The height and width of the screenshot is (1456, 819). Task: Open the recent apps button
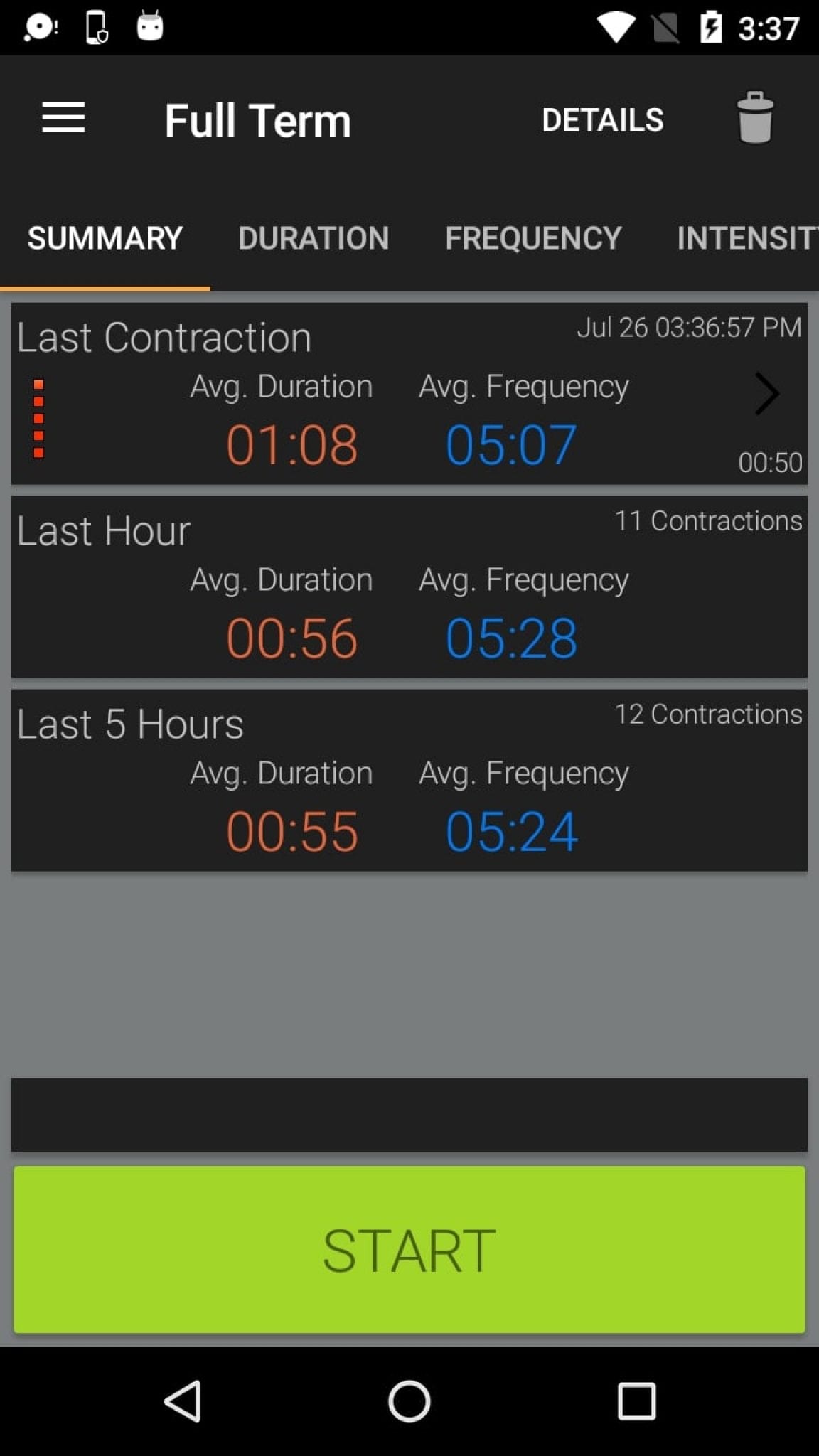click(x=636, y=1402)
